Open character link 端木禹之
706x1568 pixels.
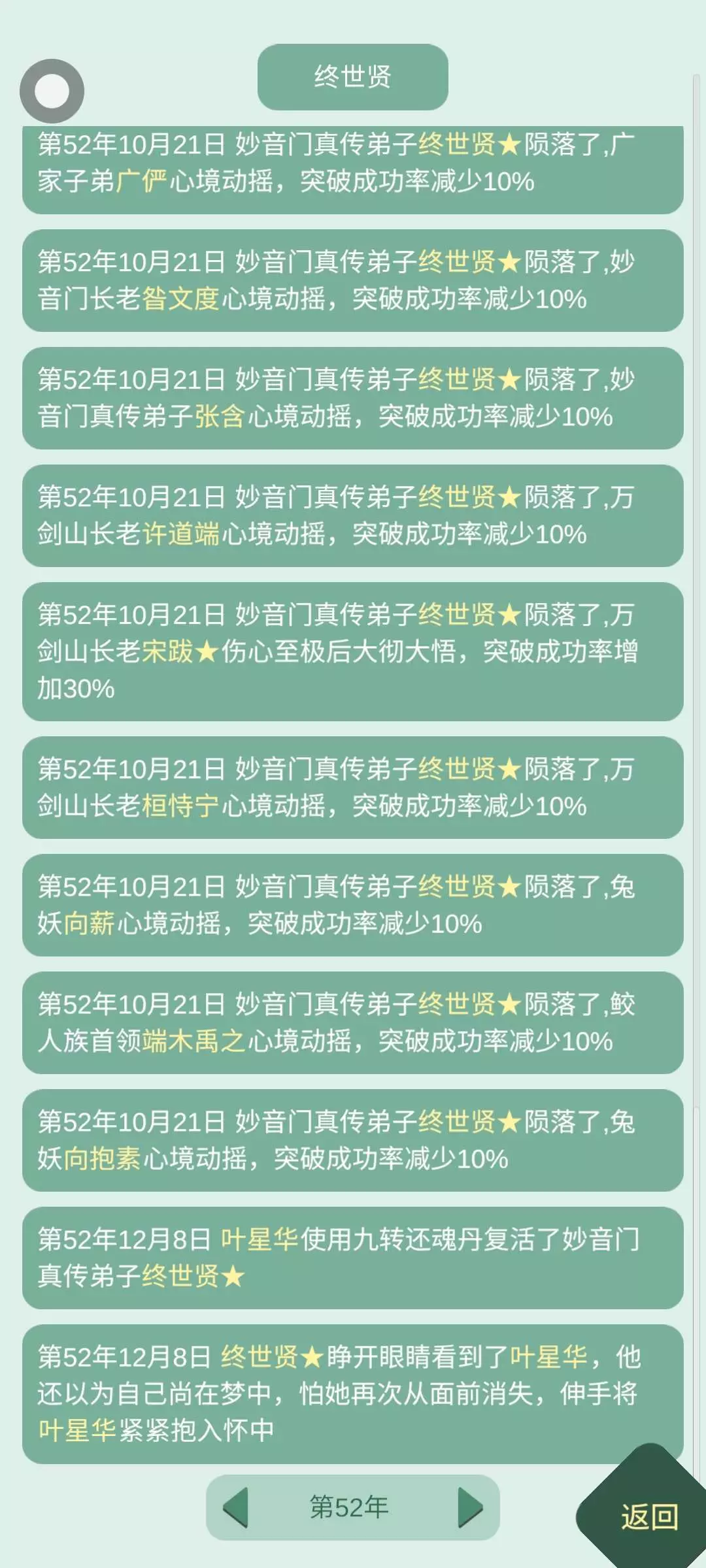[194, 1041]
